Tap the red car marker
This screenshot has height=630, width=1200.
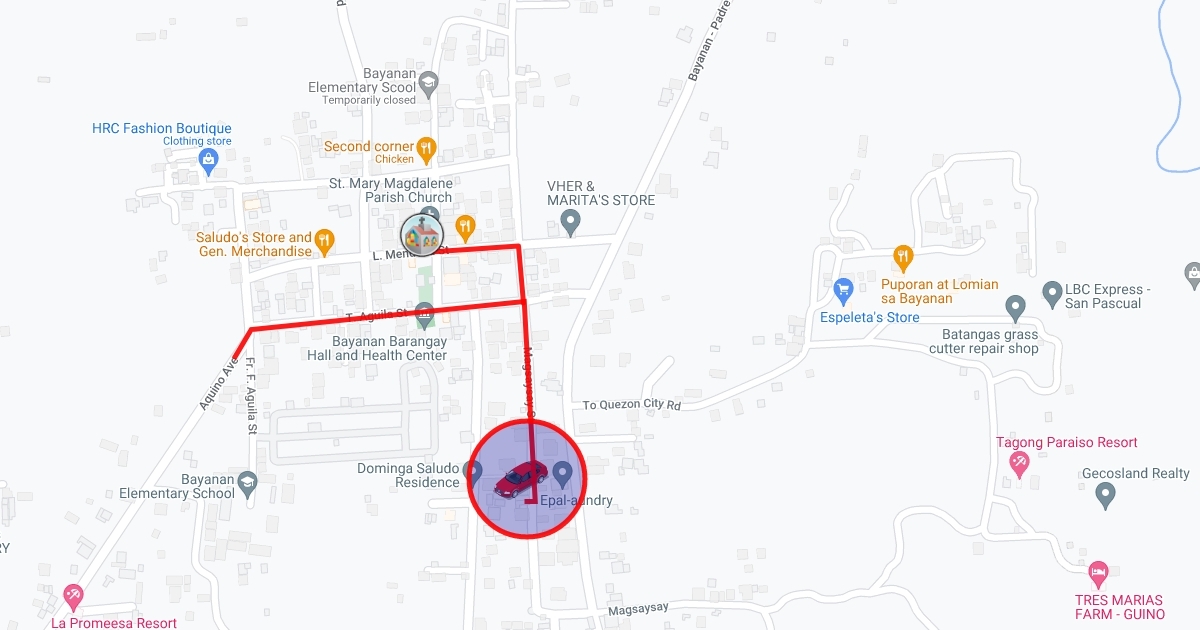[x=520, y=479]
